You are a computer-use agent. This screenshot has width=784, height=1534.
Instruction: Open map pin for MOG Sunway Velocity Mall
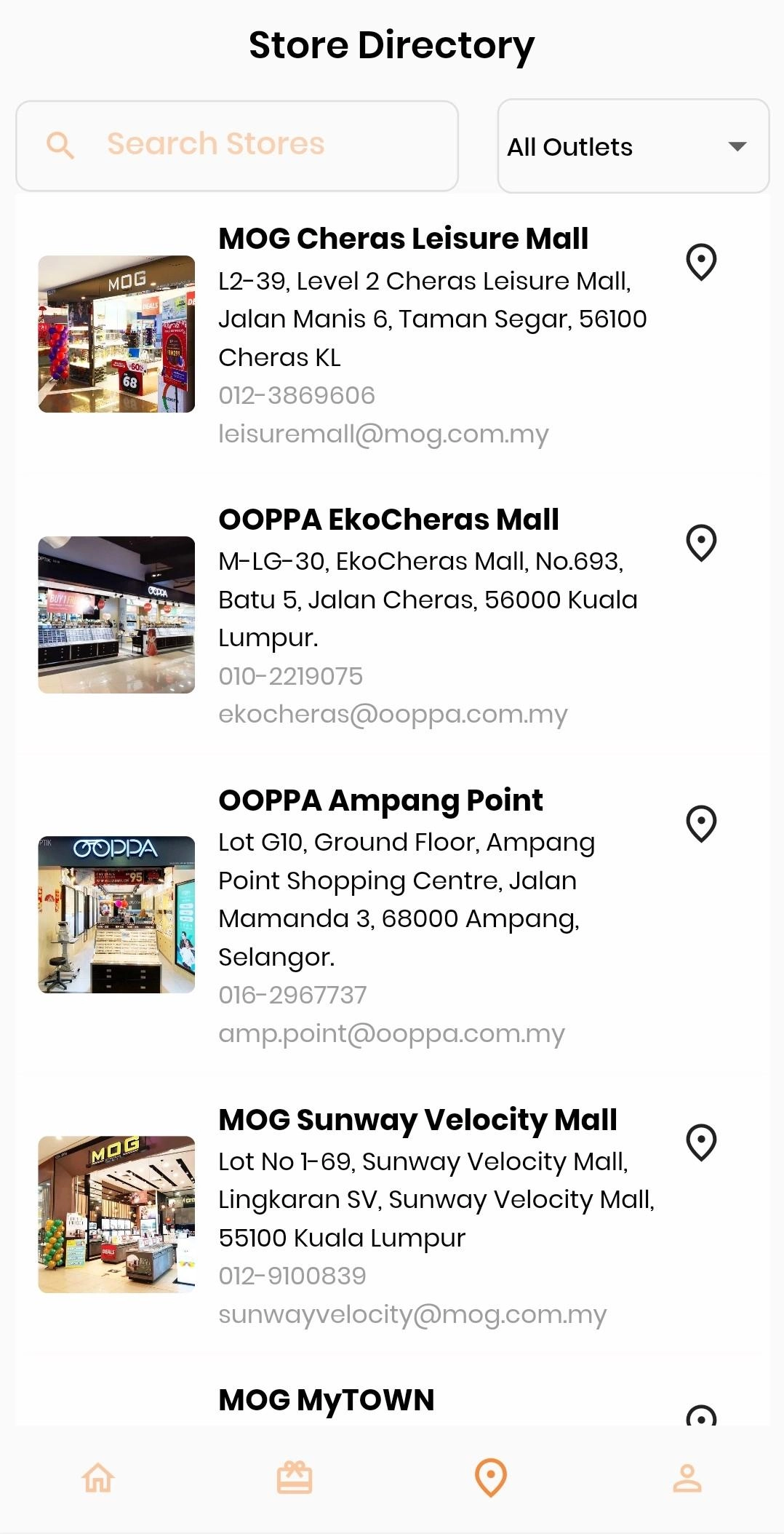(x=701, y=1142)
